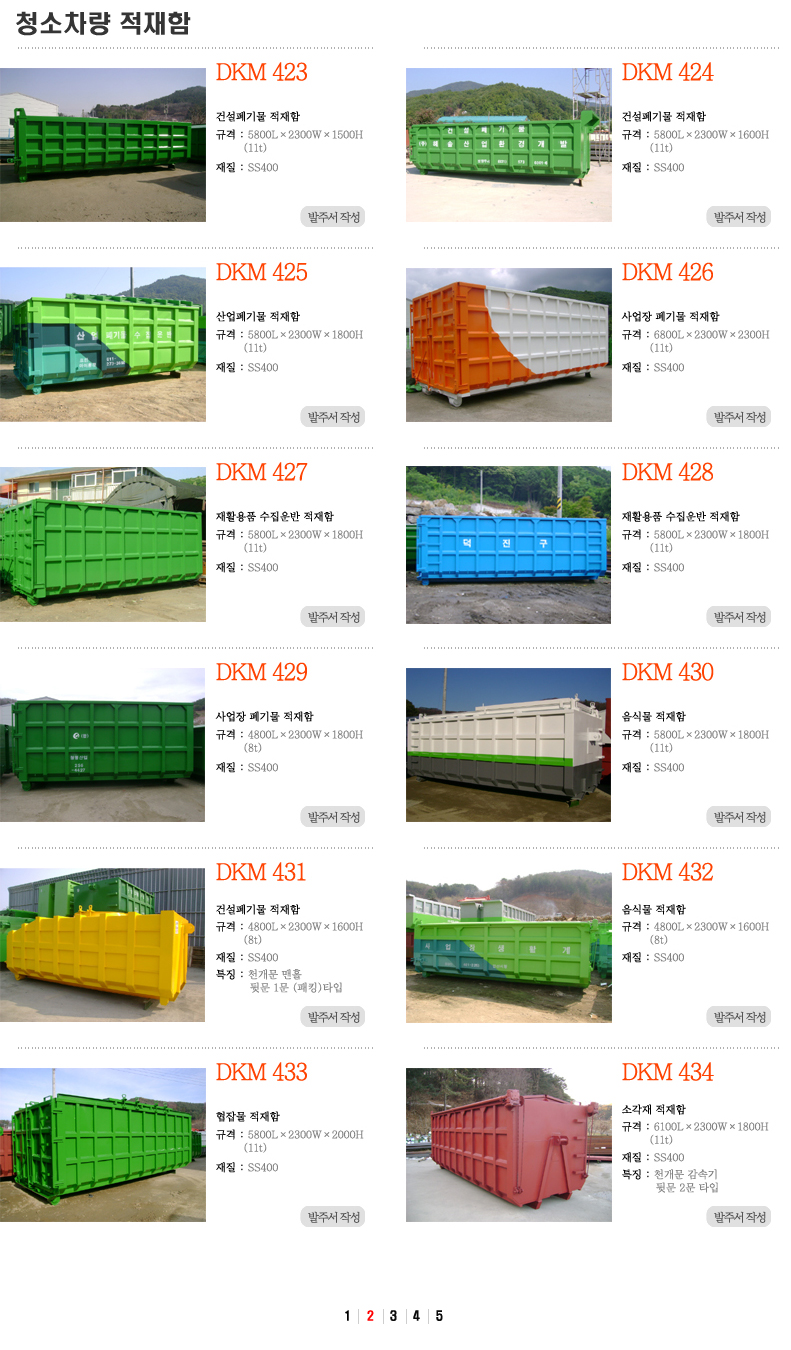Viewport: 791px width, 1350px height.
Task: Open page 5 of the list
Action: click(439, 1316)
